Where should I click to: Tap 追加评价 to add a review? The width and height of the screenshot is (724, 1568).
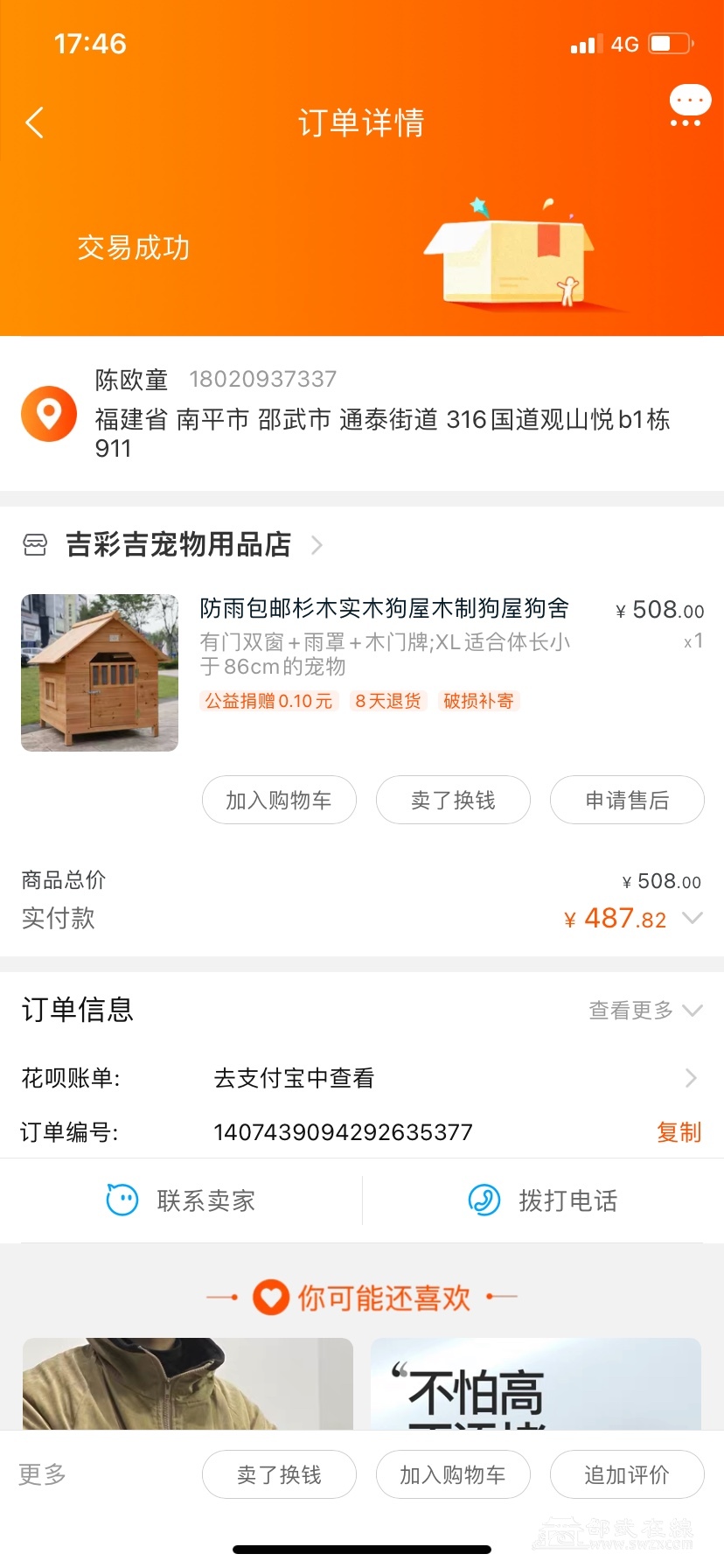pyautogui.click(x=627, y=1474)
